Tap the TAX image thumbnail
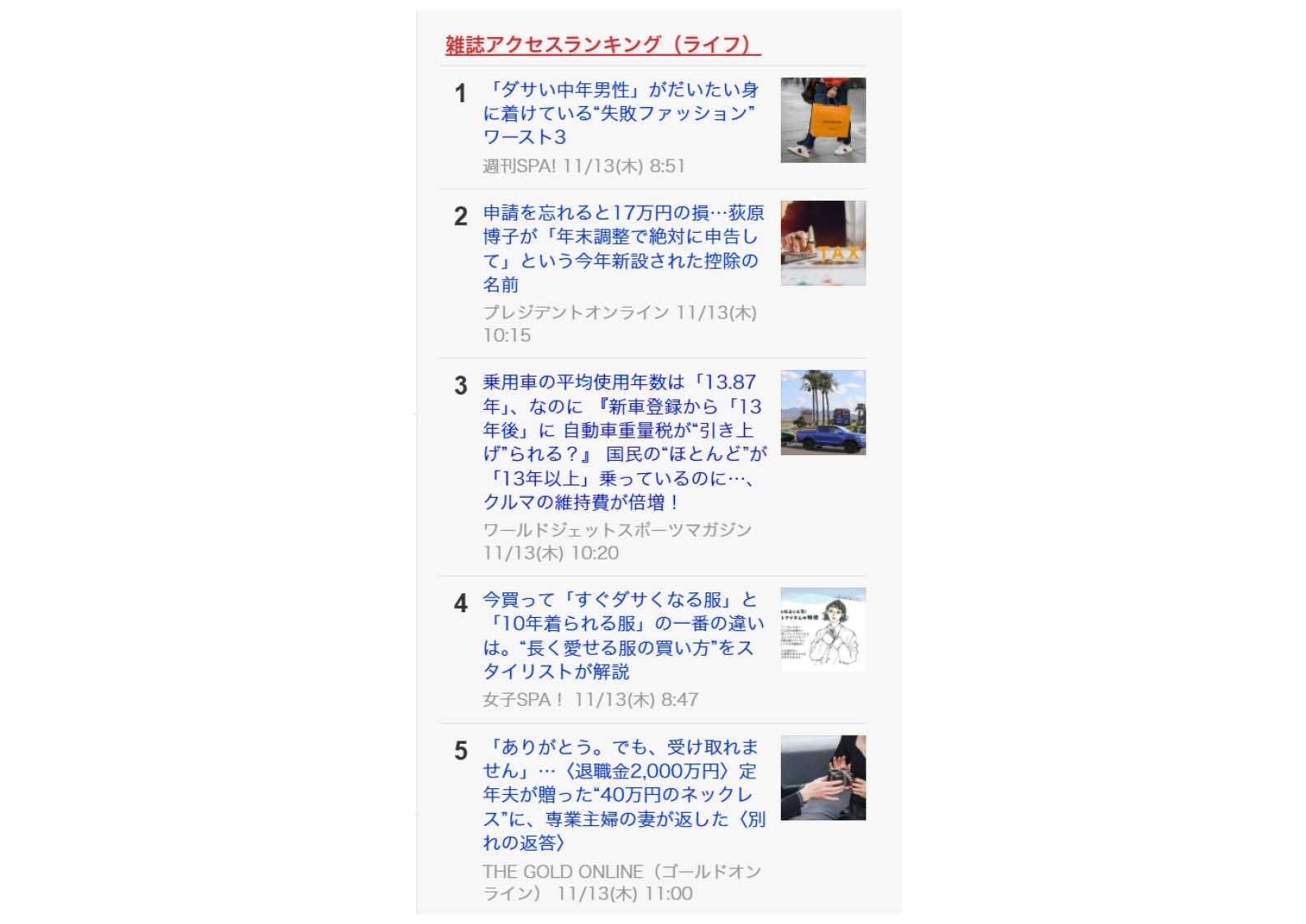This screenshot has height=924, width=1306. [x=822, y=243]
